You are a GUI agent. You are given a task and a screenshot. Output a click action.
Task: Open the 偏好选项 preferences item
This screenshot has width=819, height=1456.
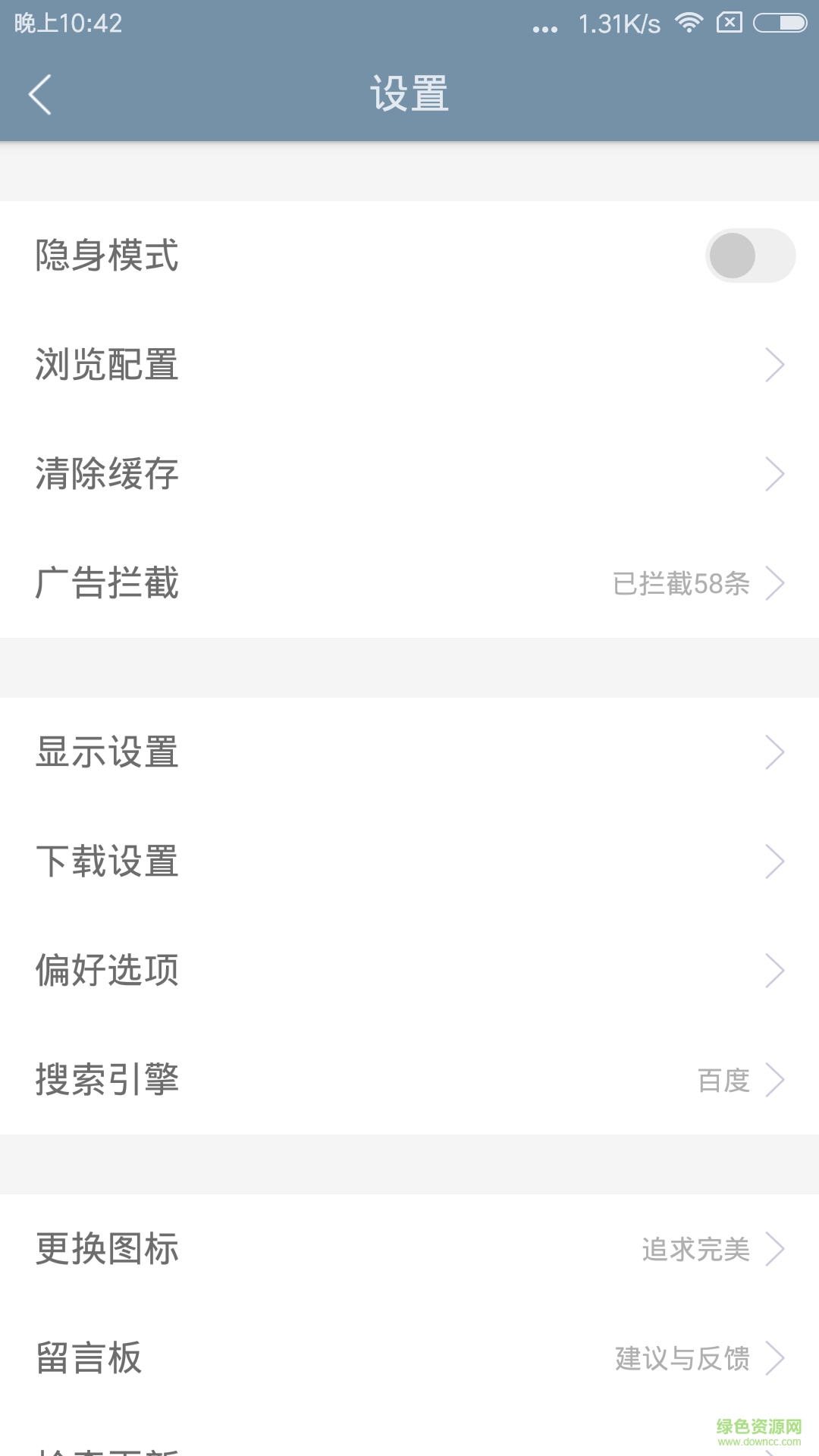point(409,969)
